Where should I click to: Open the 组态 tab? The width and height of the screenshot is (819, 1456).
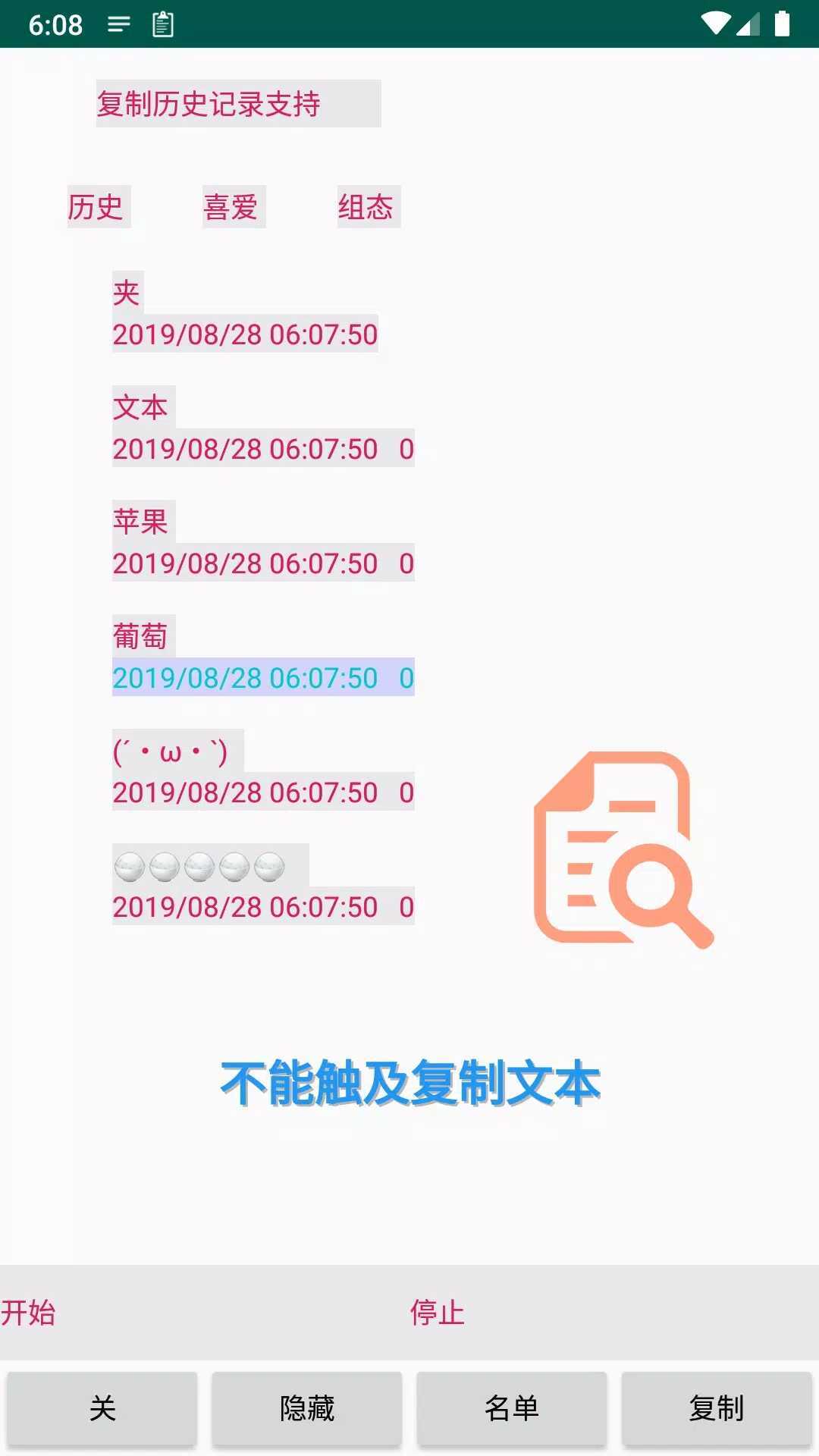(366, 206)
